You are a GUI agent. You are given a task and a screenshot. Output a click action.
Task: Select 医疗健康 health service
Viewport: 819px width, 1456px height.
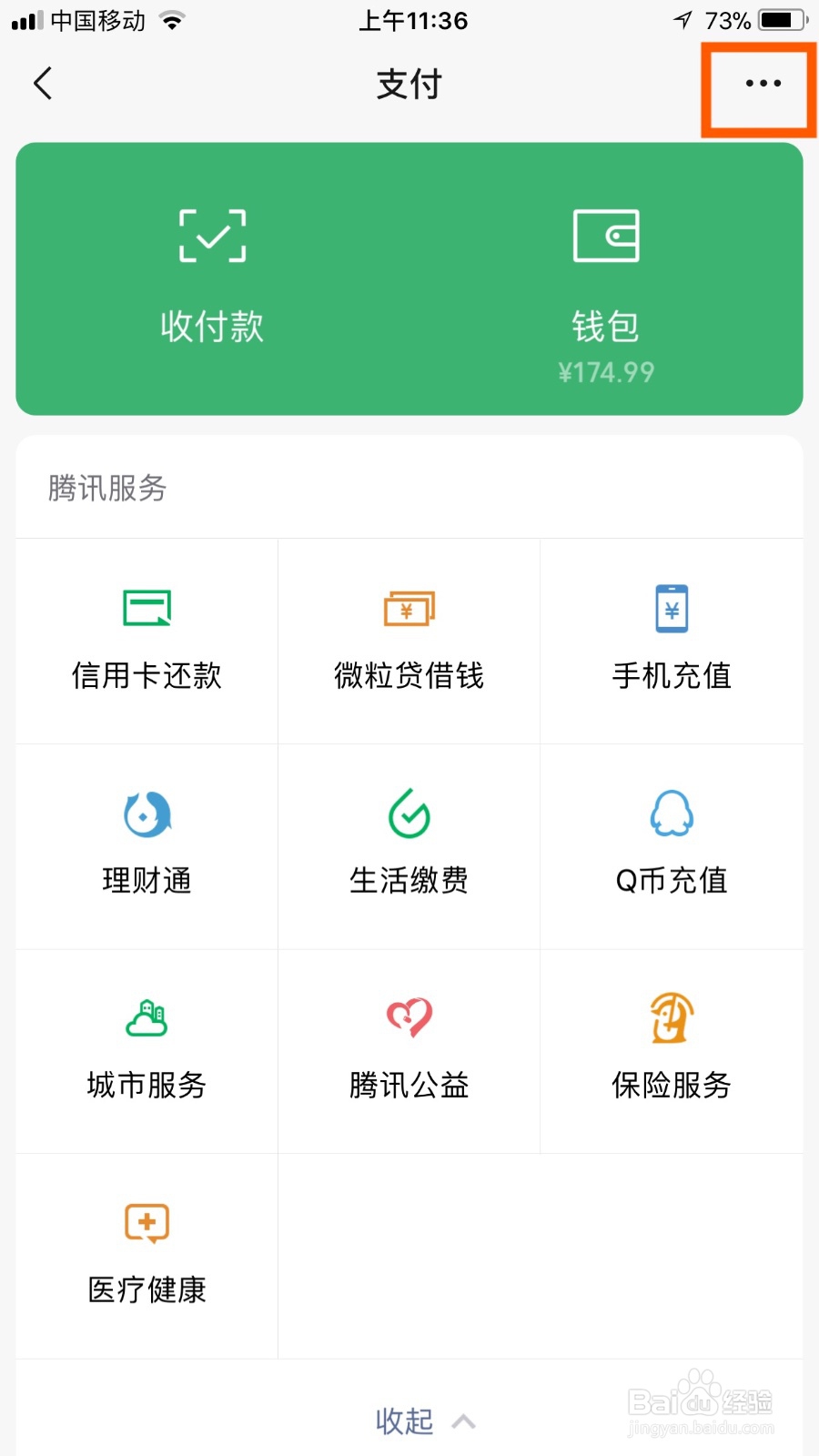(146, 1256)
